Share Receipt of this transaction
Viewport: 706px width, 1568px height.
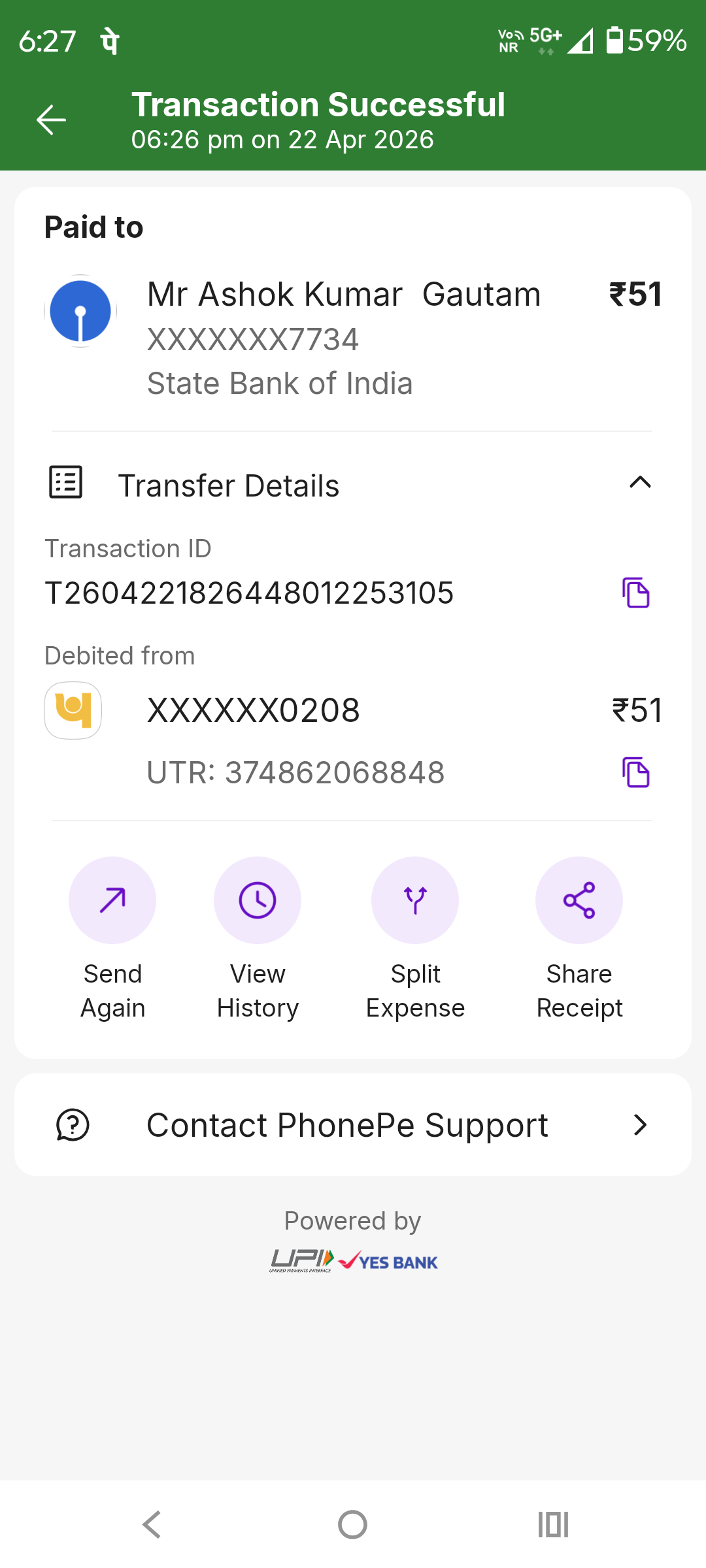579,900
